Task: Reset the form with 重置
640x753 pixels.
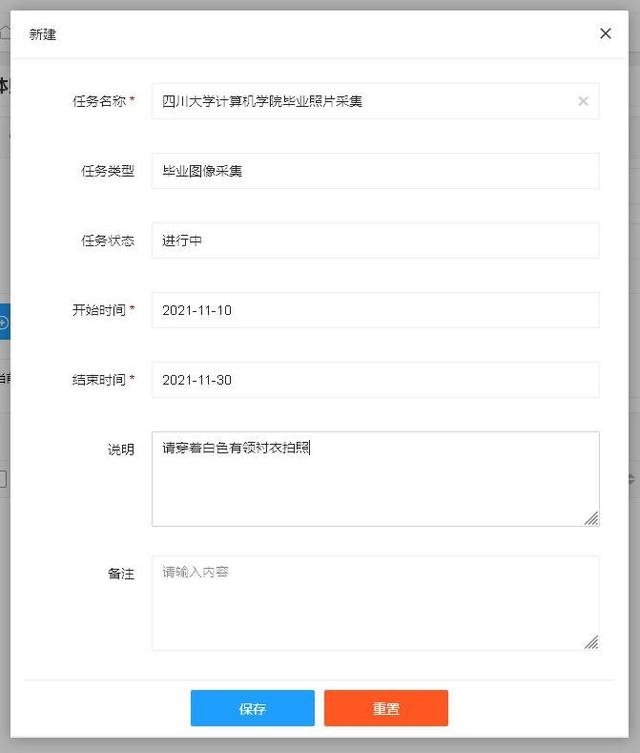Action: point(385,708)
